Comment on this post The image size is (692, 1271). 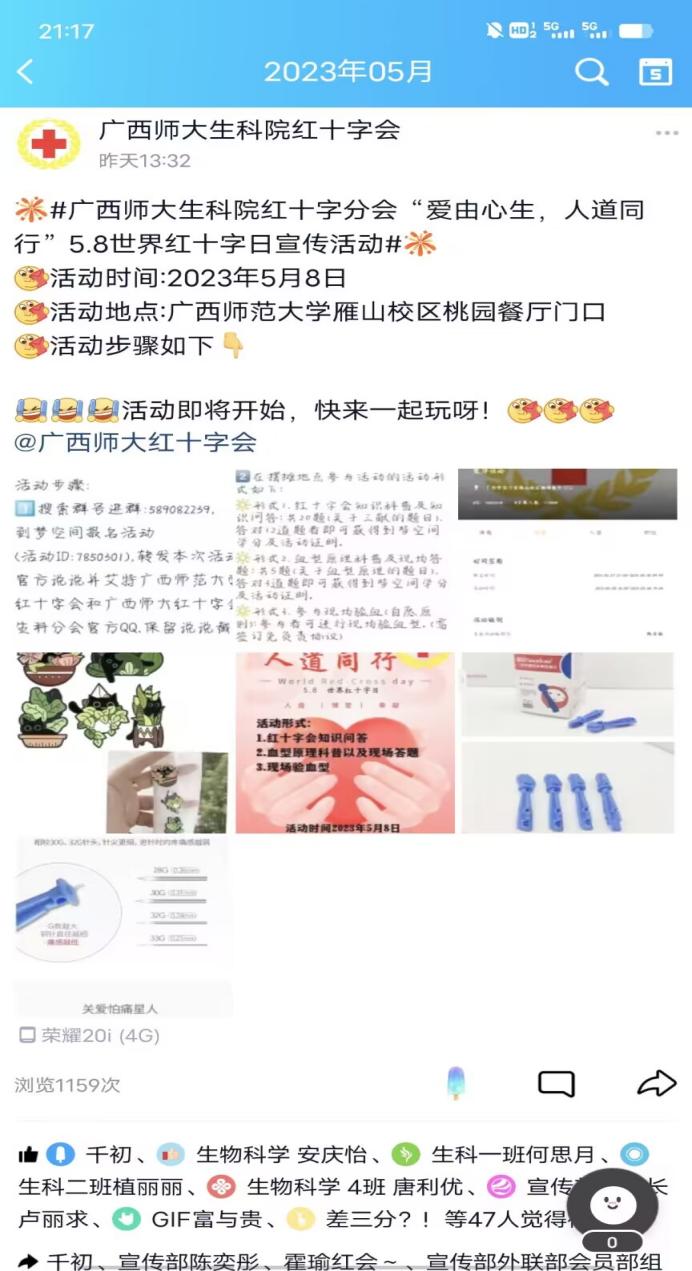tap(556, 1084)
